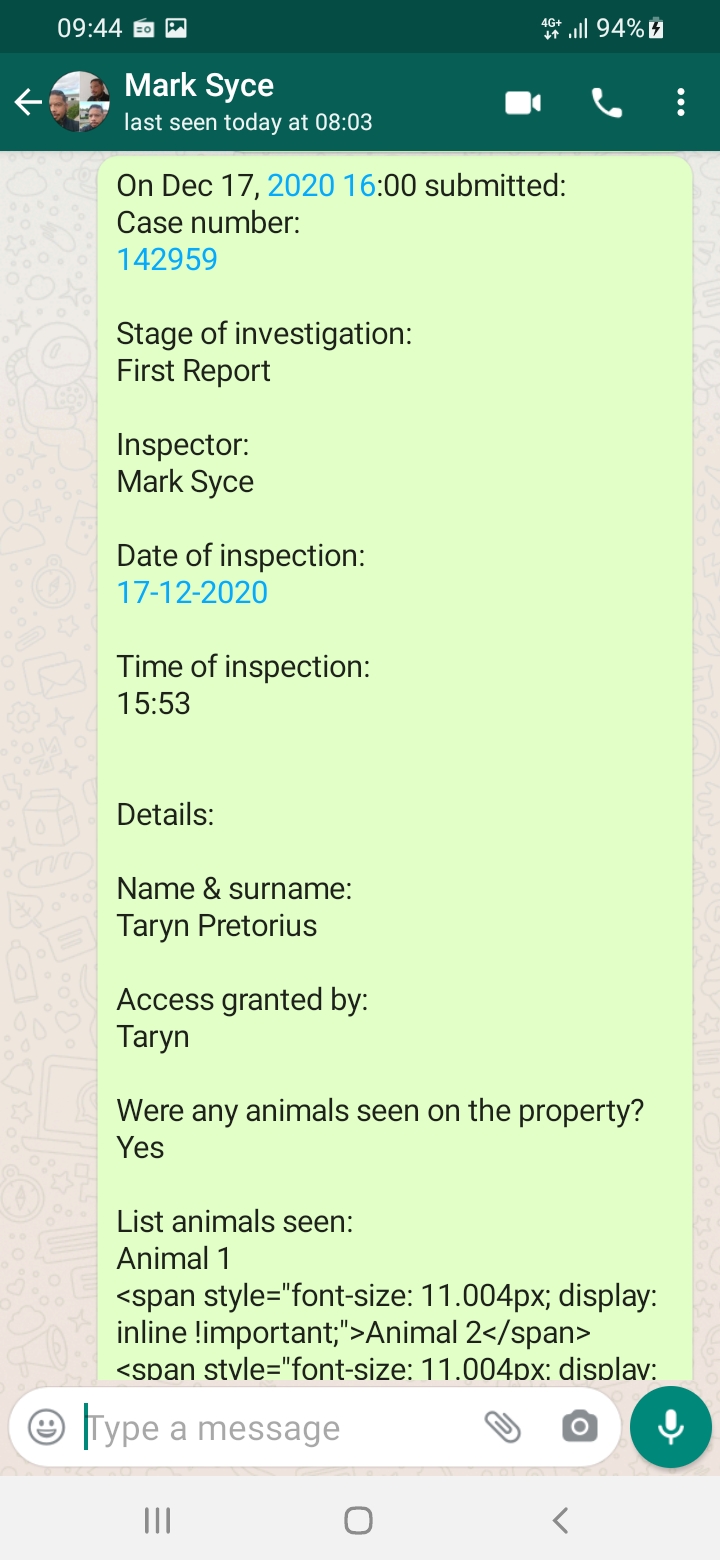
Task: Tap the case number 142959 link
Action: click(167, 259)
